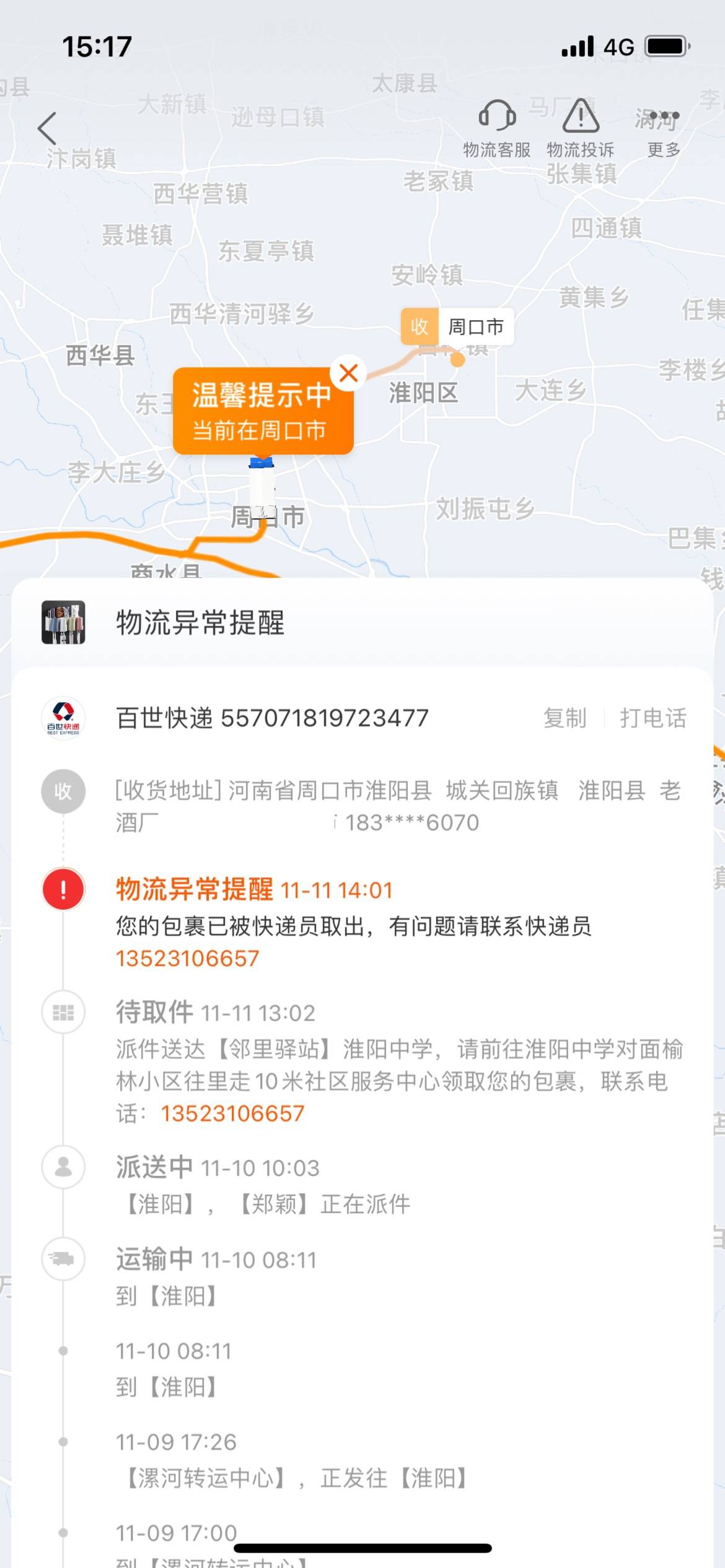Call the phone number in 待取件 entry

point(233,1113)
